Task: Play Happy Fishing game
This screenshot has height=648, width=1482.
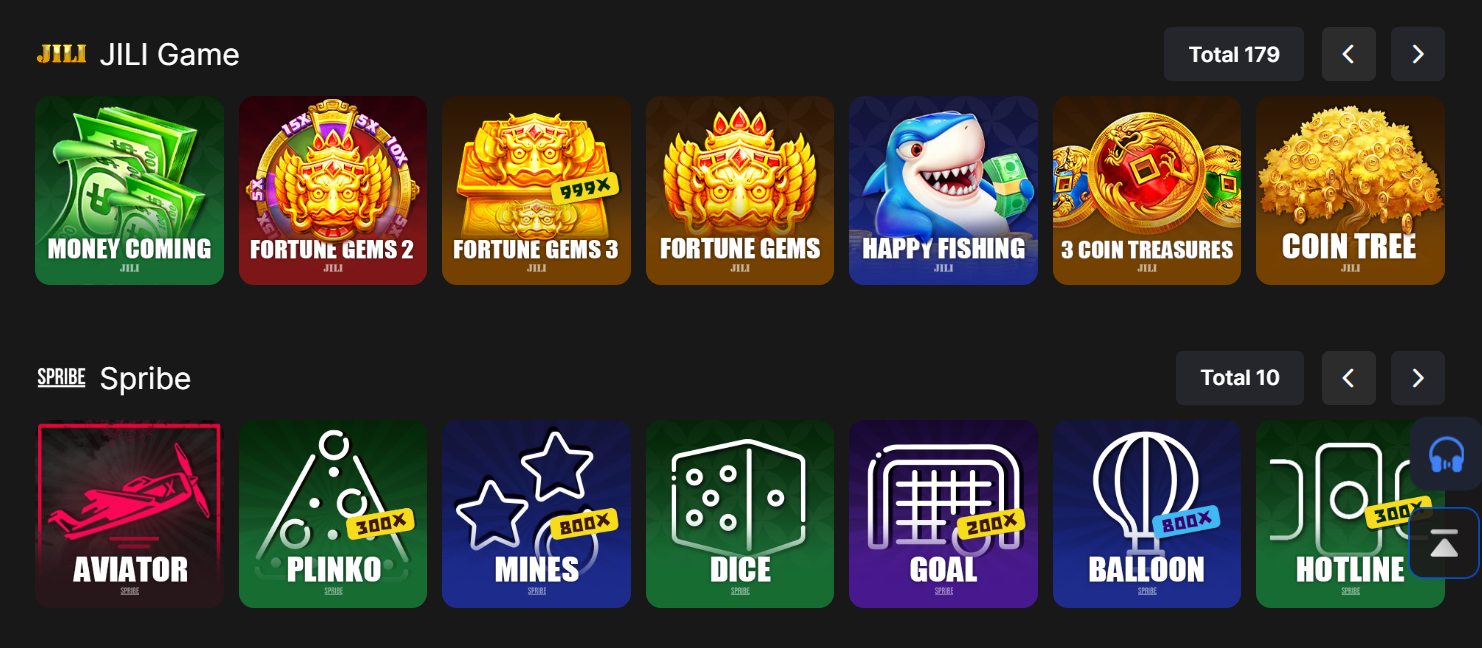Action: click(943, 190)
